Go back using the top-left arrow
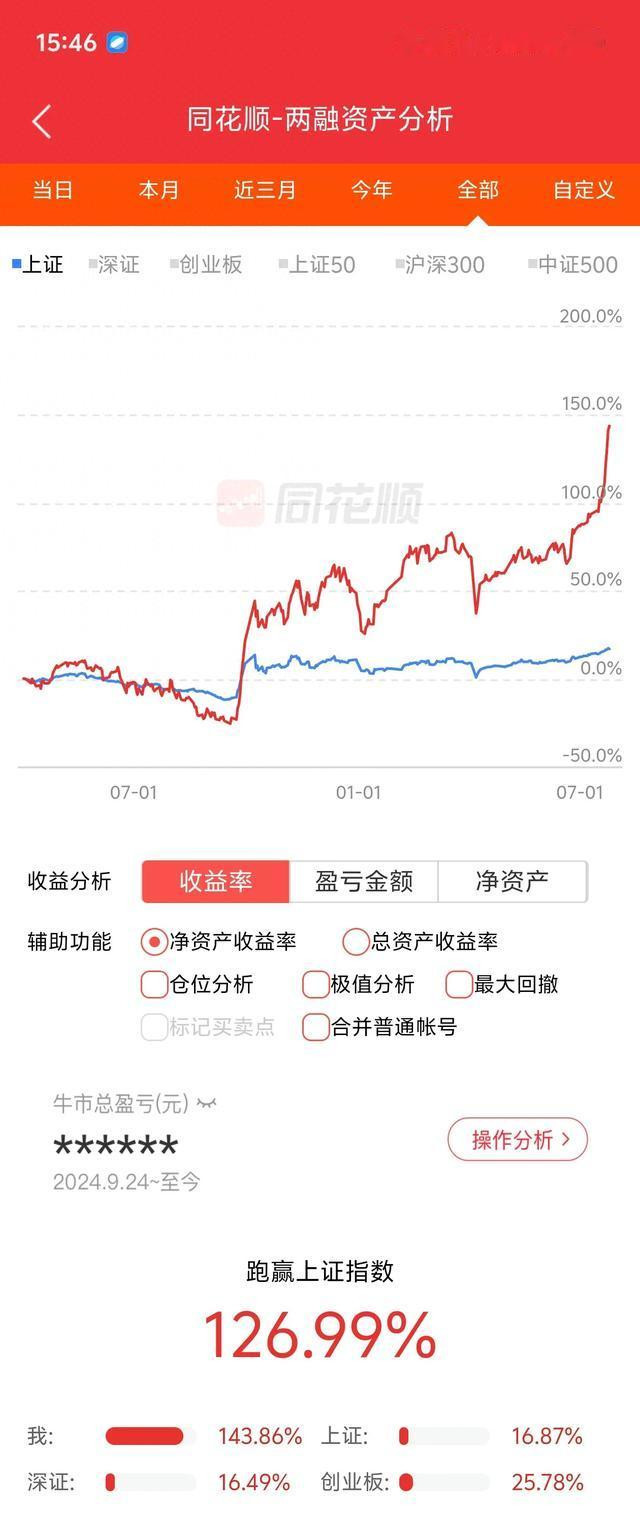640x1513 pixels. [x=41, y=121]
